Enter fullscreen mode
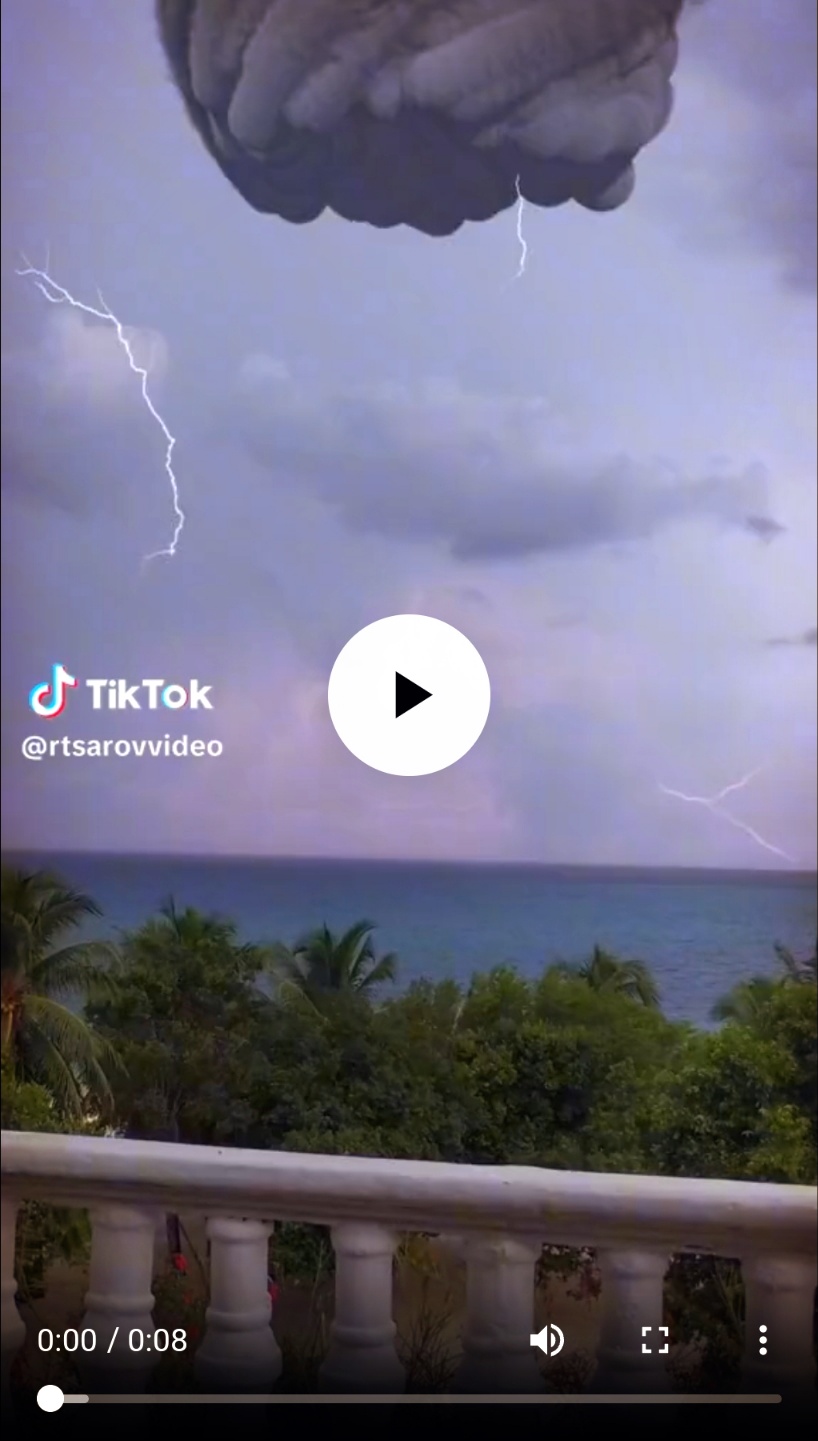 point(655,1340)
